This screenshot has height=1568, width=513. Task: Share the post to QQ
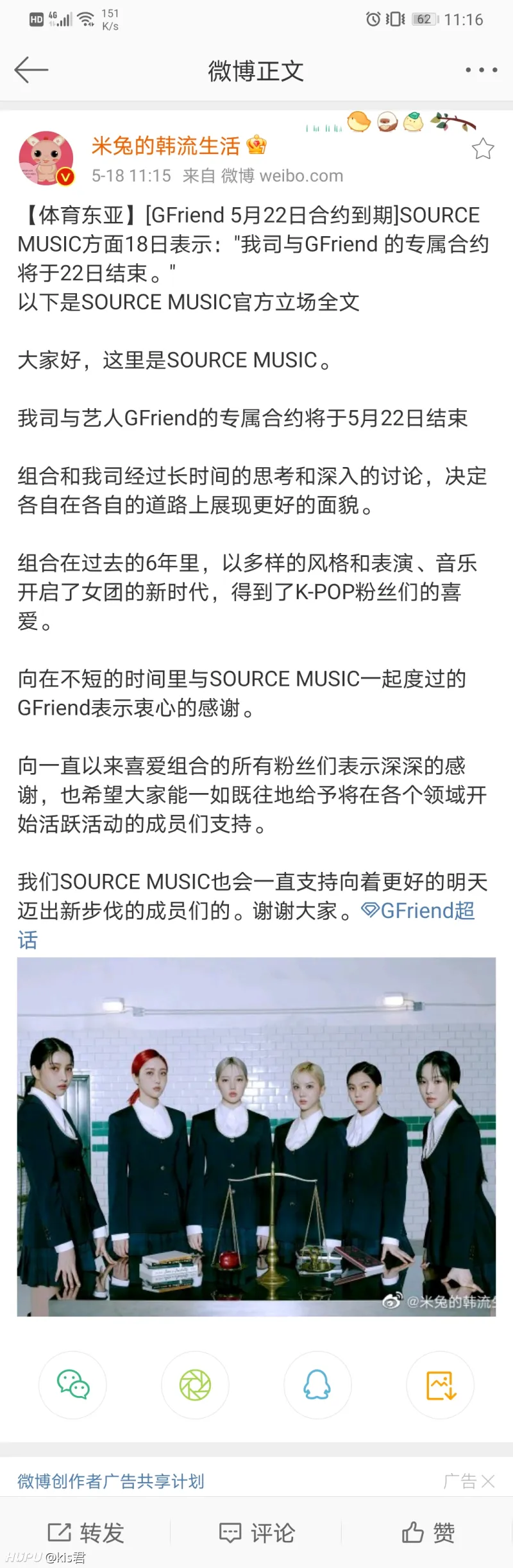point(317,1385)
